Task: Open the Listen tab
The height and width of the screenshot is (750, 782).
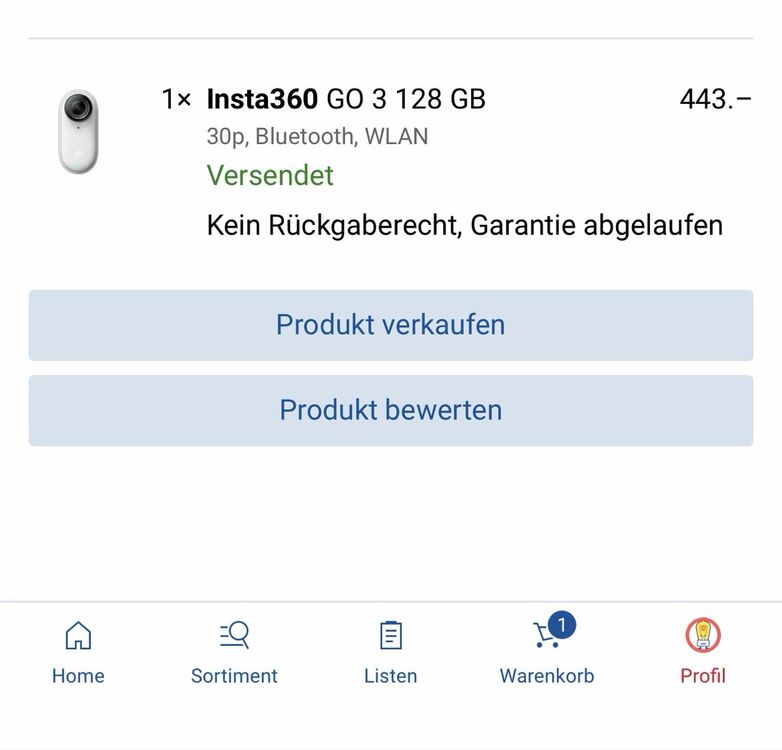Action: point(390,650)
